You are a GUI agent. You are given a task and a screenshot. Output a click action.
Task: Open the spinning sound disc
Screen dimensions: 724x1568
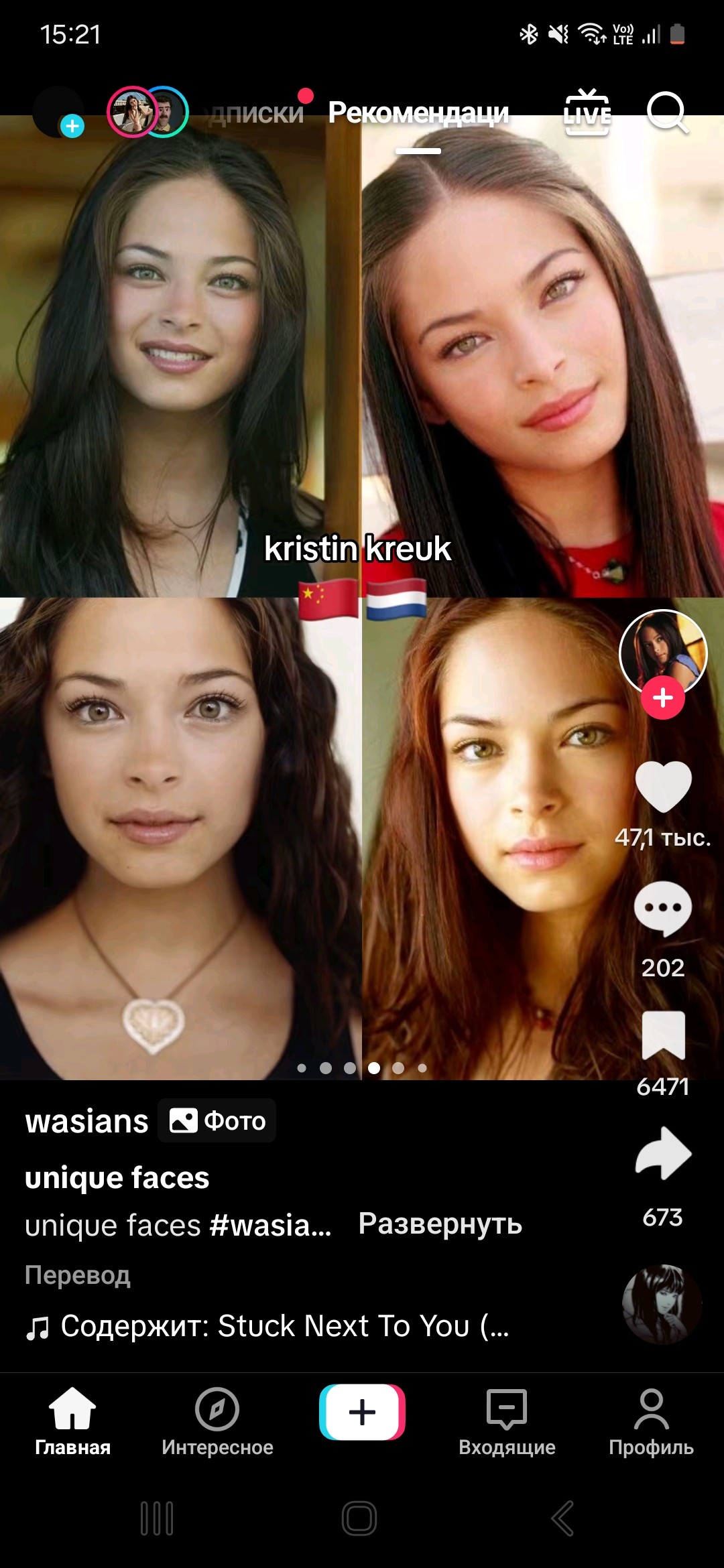coord(662,1304)
